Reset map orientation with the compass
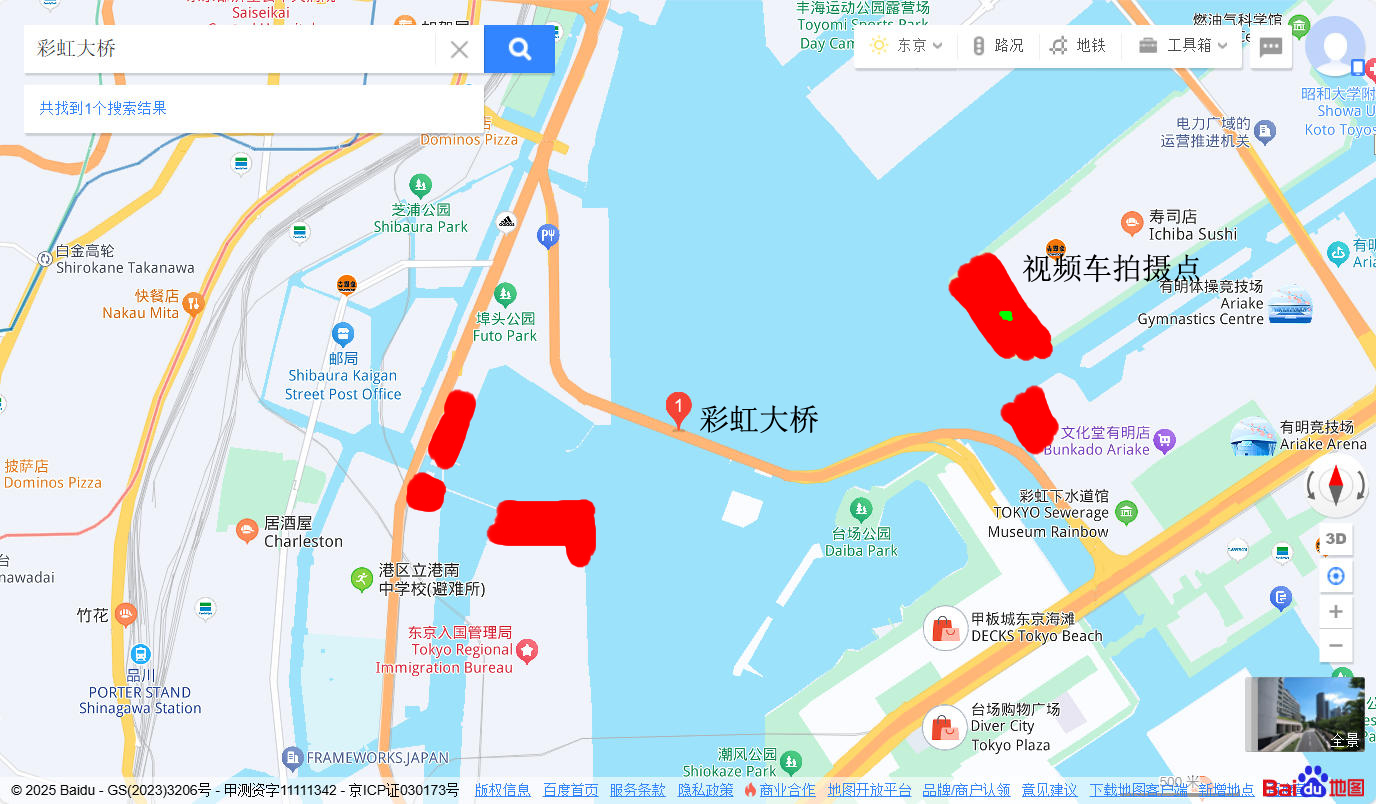The width and height of the screenshot is (1376, 804). pos(1336,486)
